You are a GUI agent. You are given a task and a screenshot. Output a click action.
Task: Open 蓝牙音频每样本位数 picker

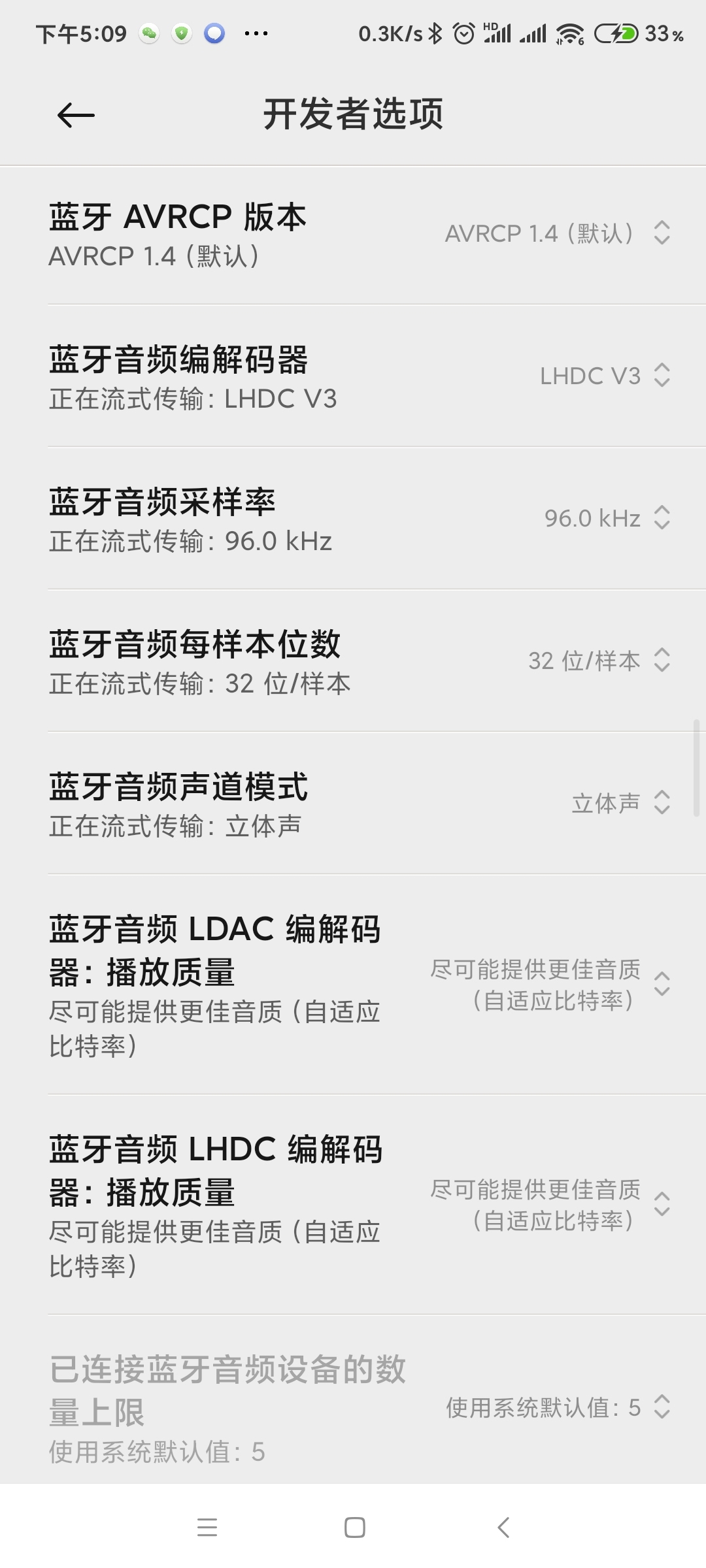[353, 662]
